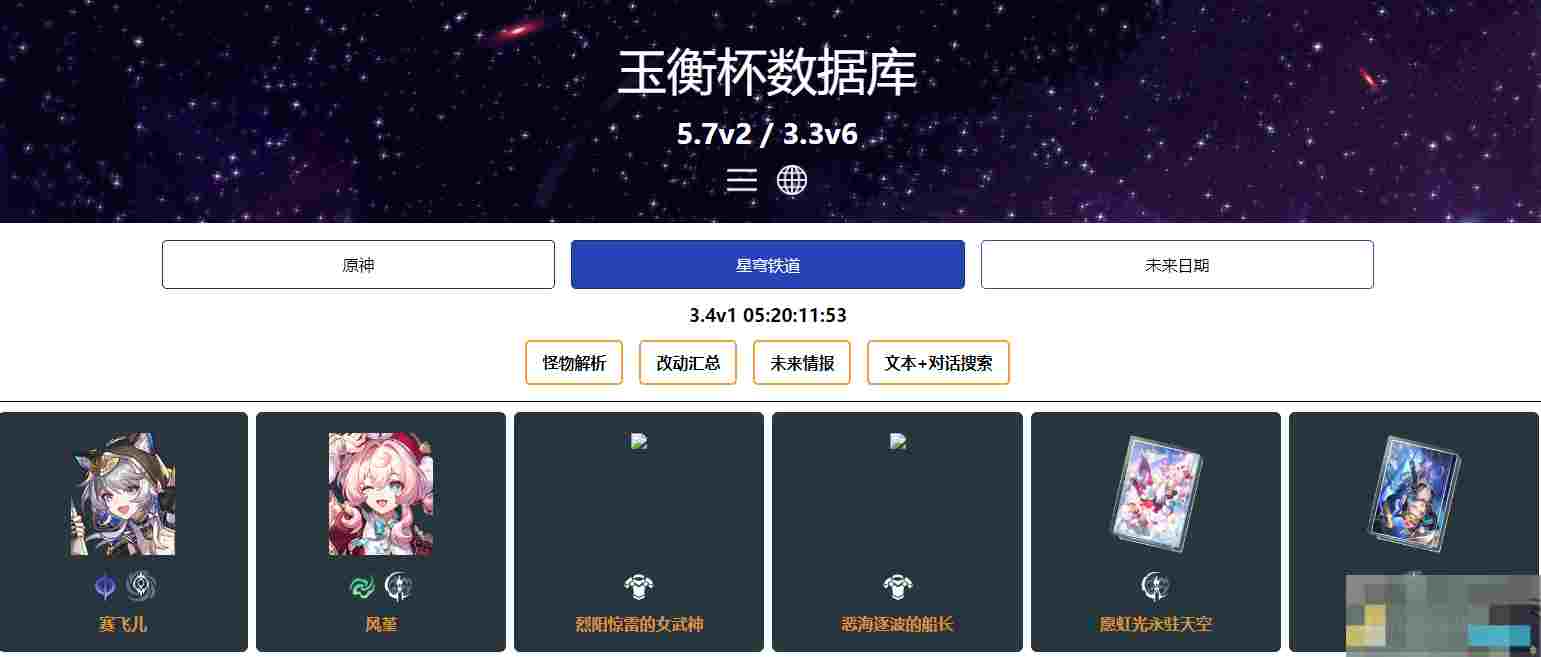Open the 改动汇总 button
The width and height of the screenshot is (1541, 657).
(x=688, y=363)
